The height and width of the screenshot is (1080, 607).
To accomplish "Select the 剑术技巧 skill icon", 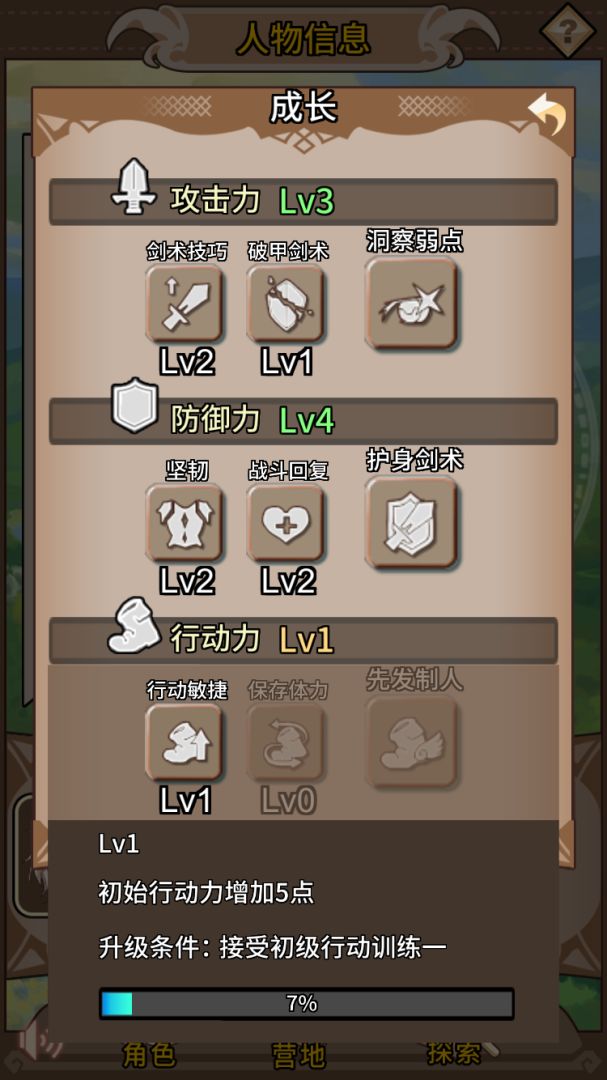I will click(185, 304).
